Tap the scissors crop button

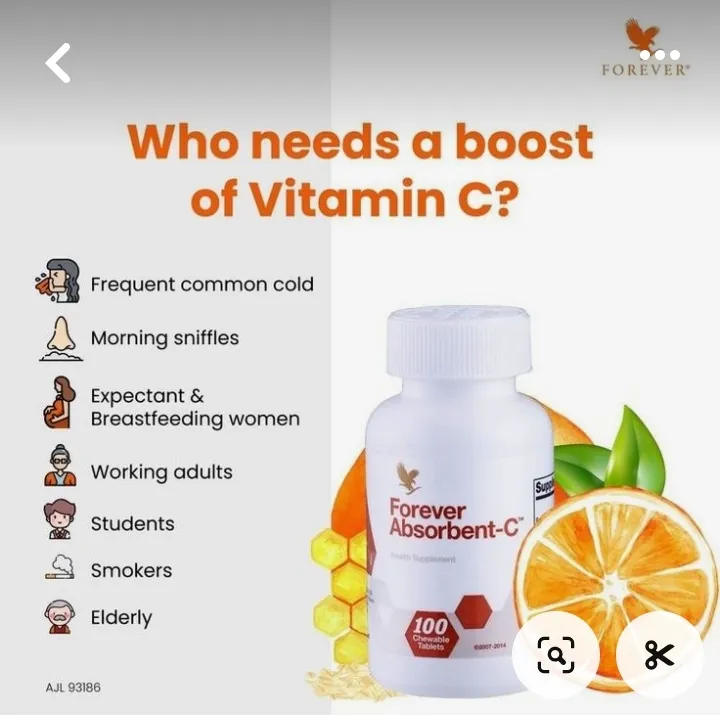pos(660,655)
